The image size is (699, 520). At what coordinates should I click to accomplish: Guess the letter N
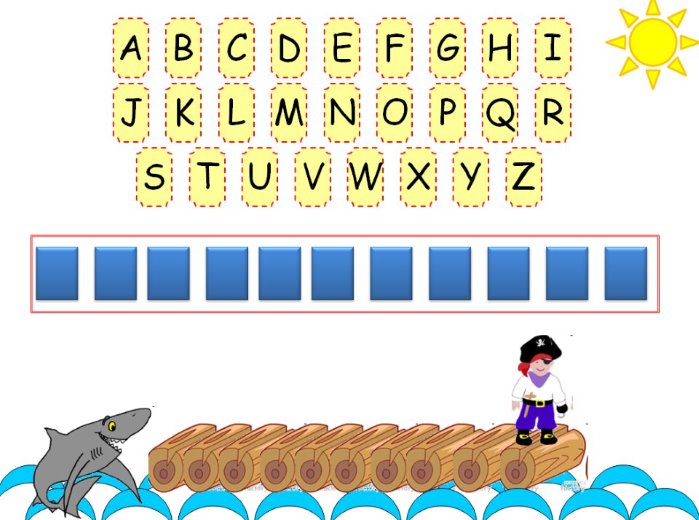coord(342,114)
